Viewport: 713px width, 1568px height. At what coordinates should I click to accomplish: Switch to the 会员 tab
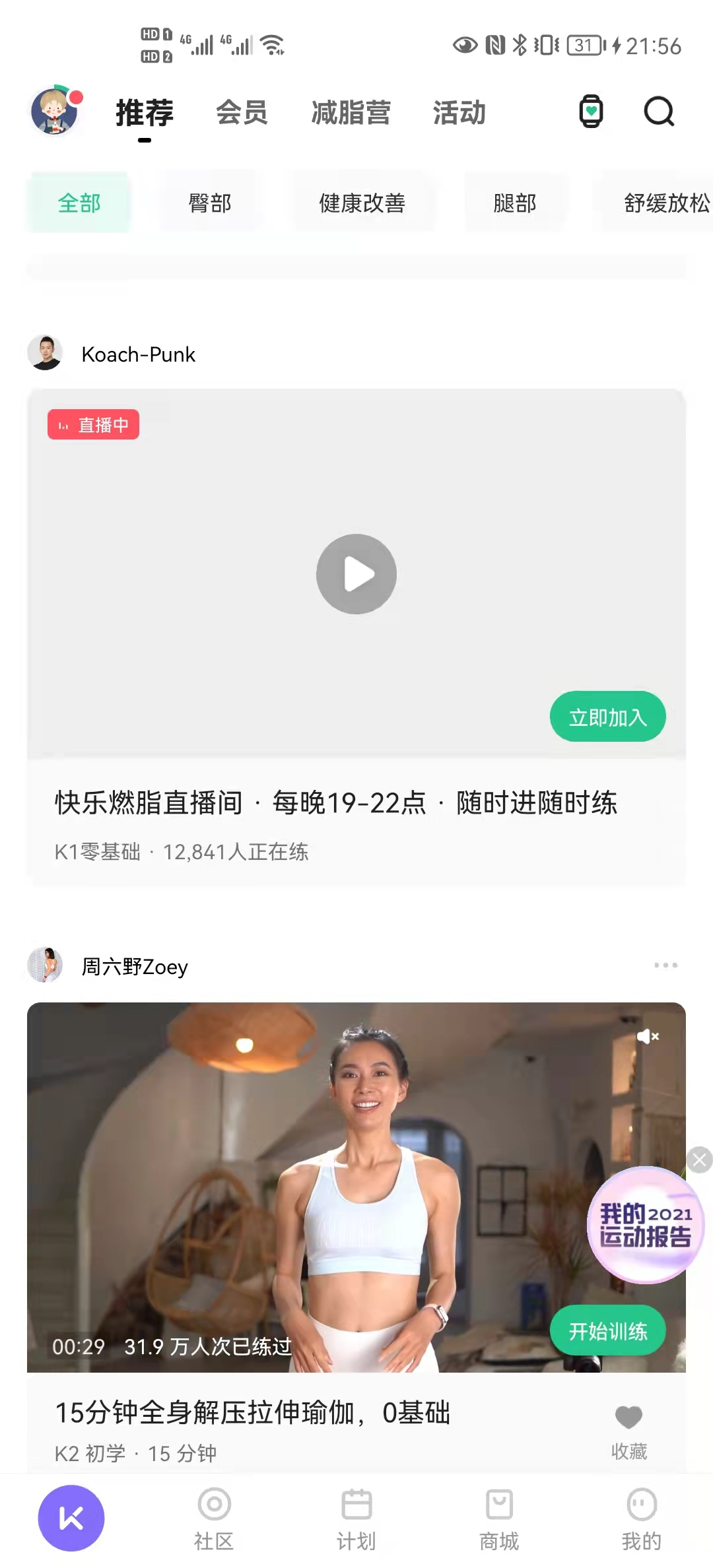[x=242, y=113]
